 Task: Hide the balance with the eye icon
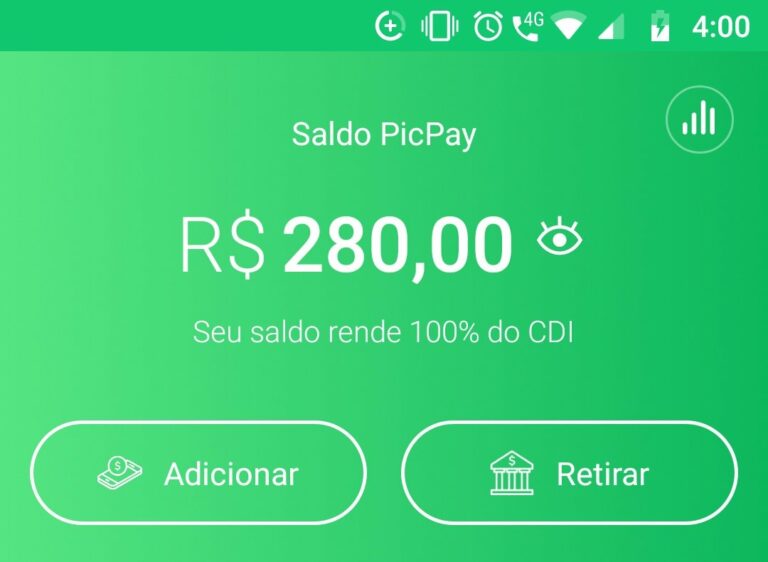559,237
